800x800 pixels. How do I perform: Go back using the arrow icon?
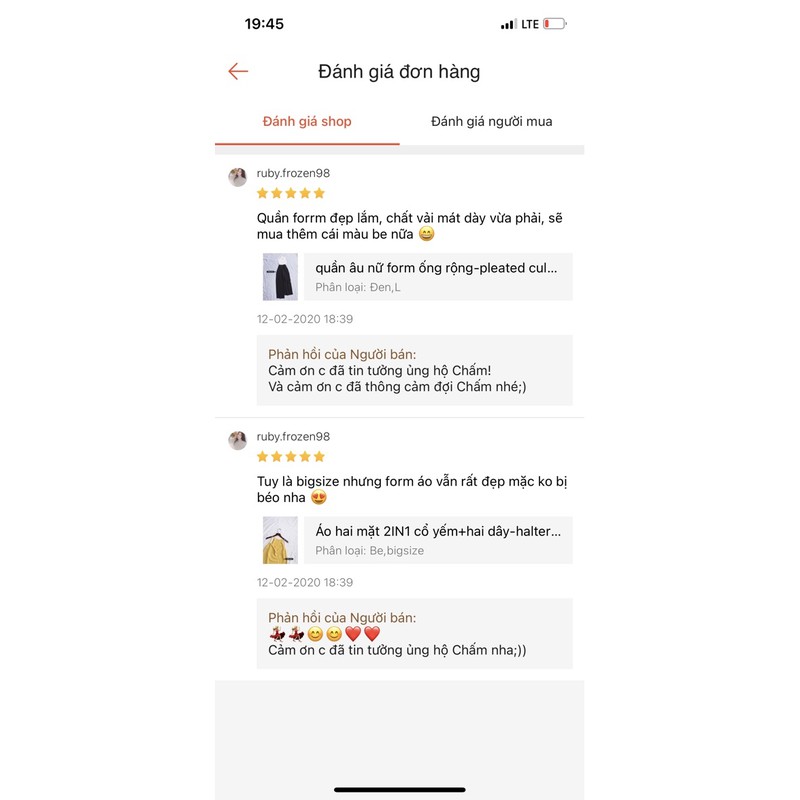pos(238,71)
